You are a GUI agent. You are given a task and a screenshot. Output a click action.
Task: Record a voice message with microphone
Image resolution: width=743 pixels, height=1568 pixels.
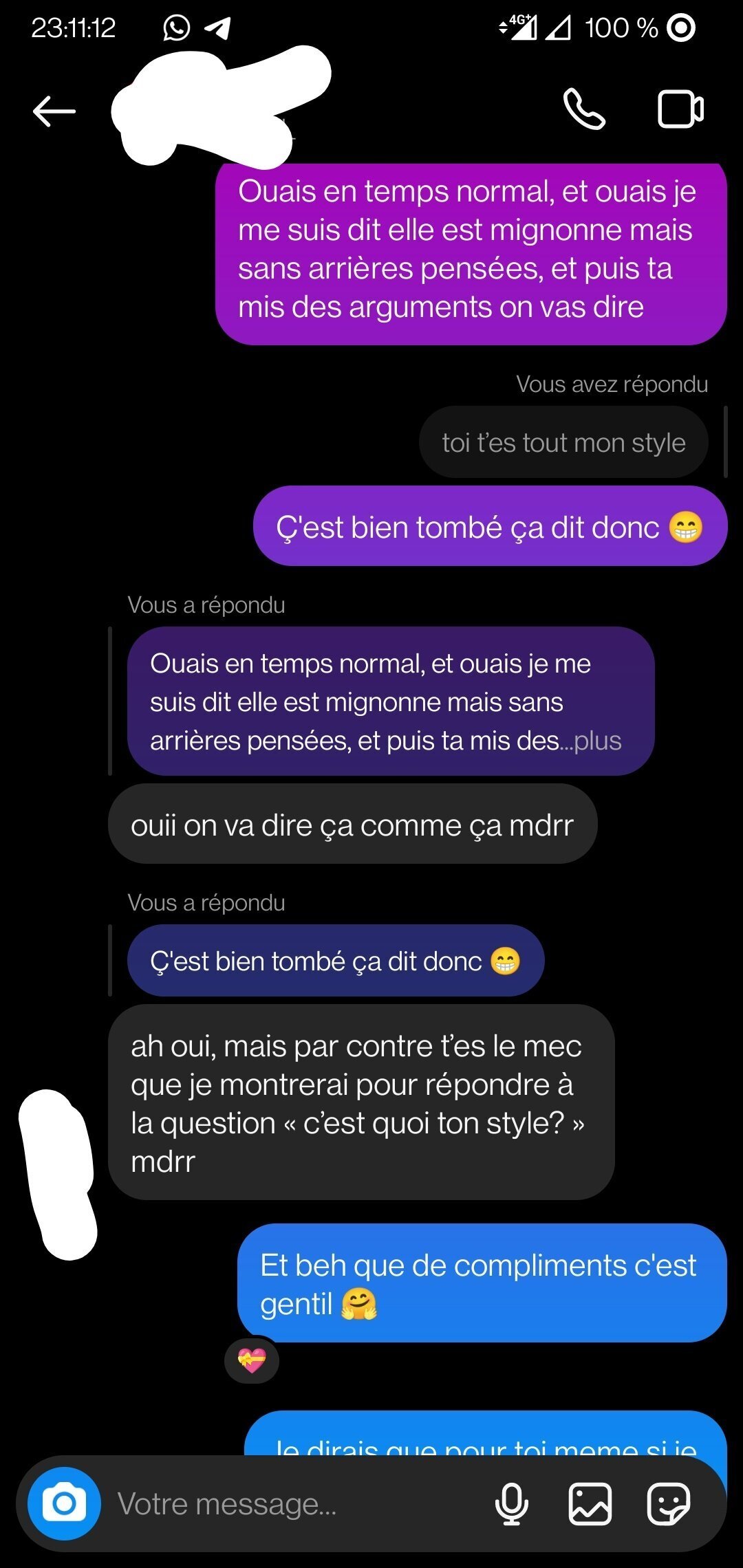tap(512, 1504)
